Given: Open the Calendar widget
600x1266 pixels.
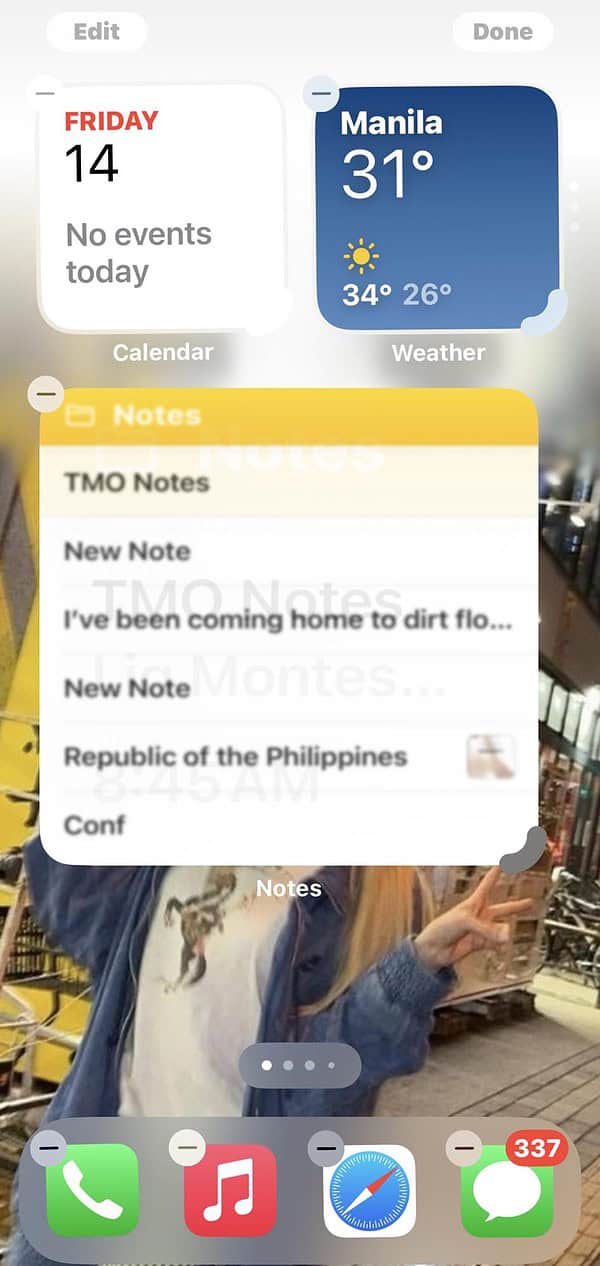Looking at the screenshot, I should click(160, 210).
